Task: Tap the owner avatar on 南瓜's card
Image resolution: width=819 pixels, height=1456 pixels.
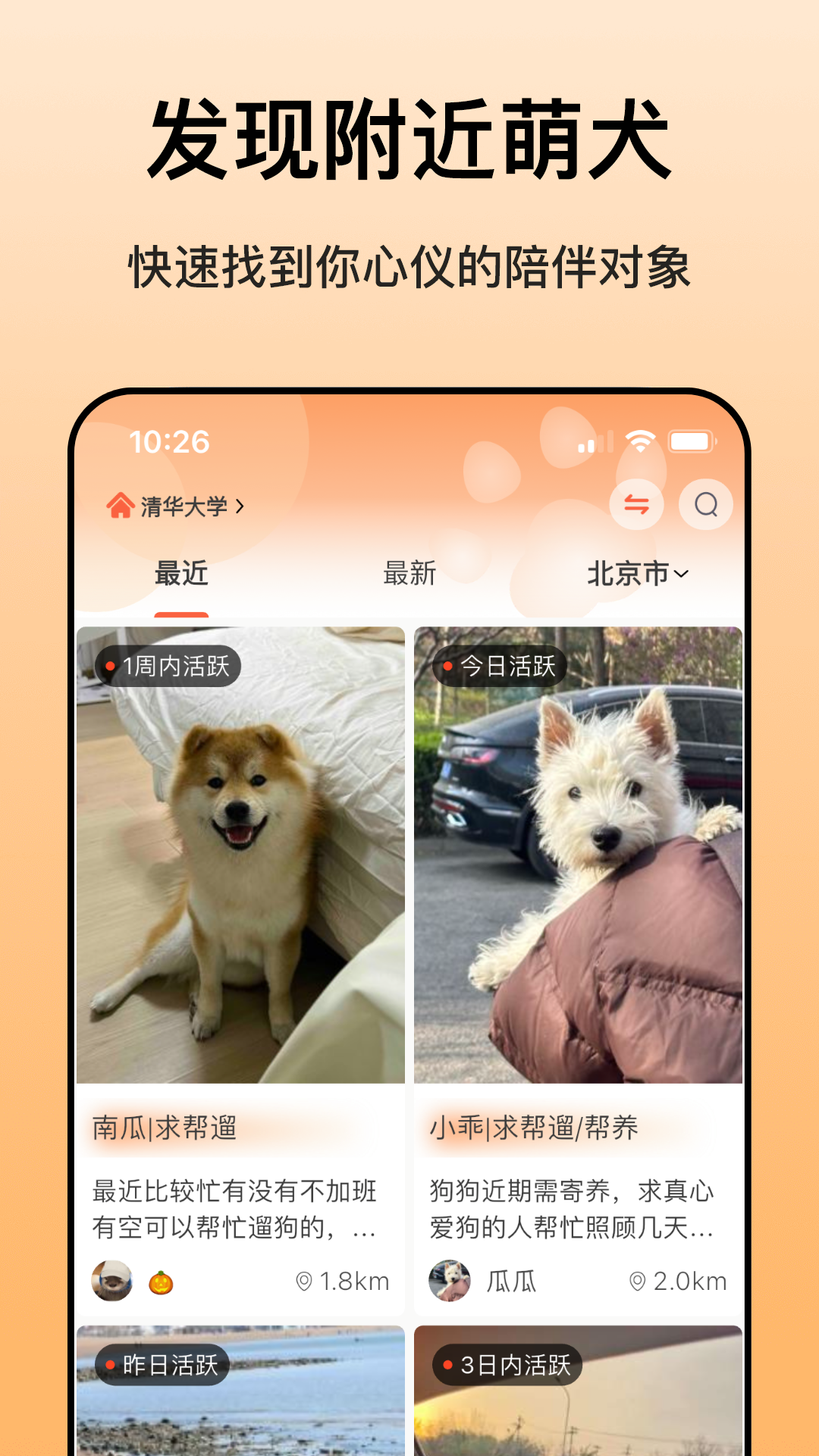Action: pos(110,1279)
